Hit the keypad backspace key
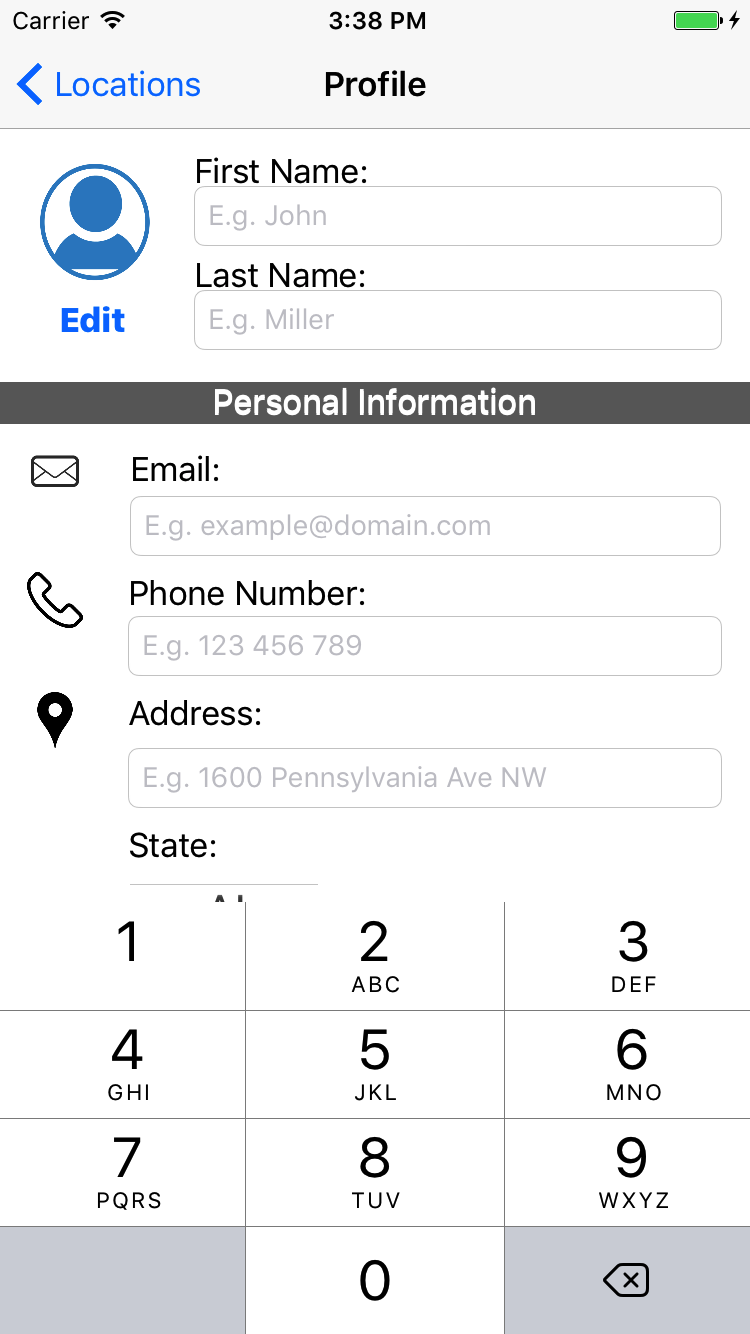The image size is (750, 1334). click(x=627, y=1280)
